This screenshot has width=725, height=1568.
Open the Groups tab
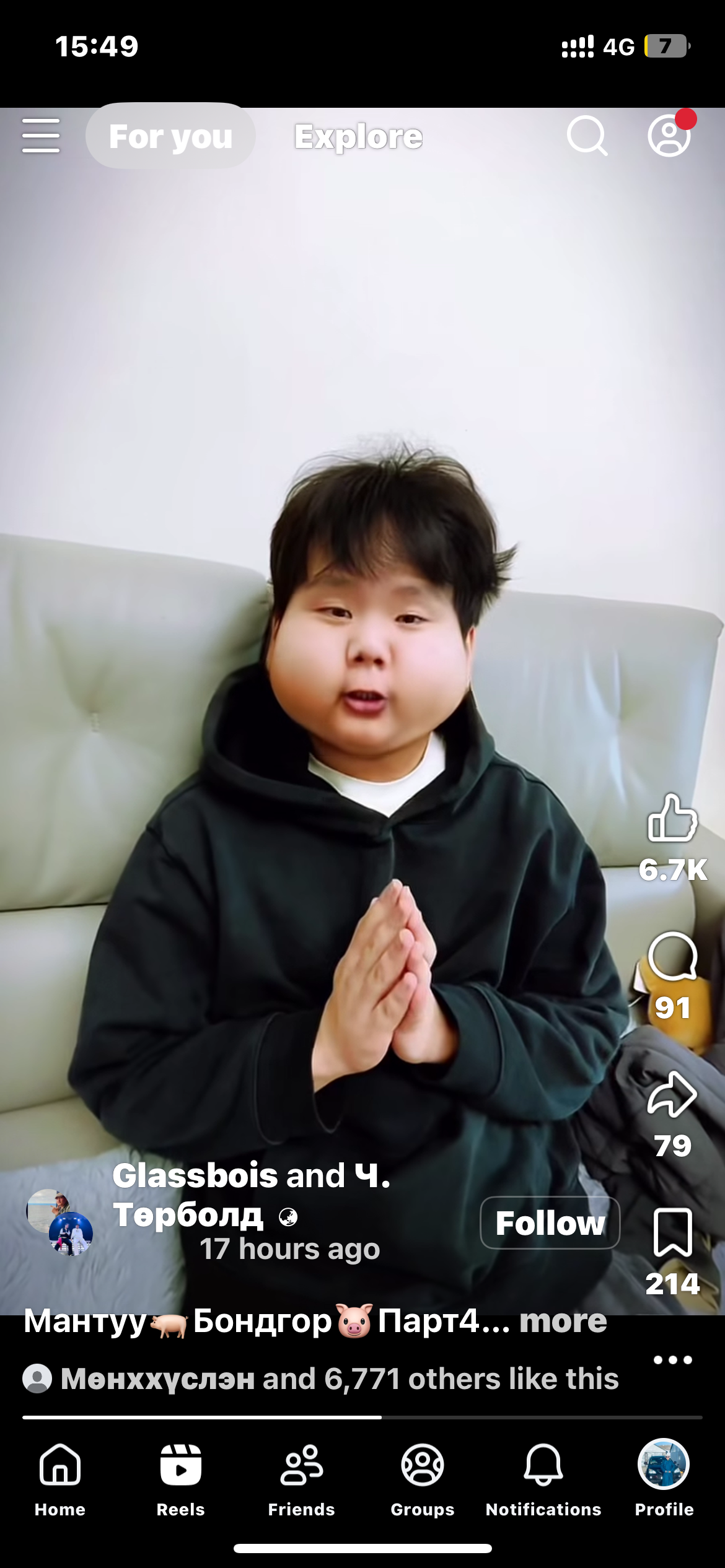click(423, 1477)
